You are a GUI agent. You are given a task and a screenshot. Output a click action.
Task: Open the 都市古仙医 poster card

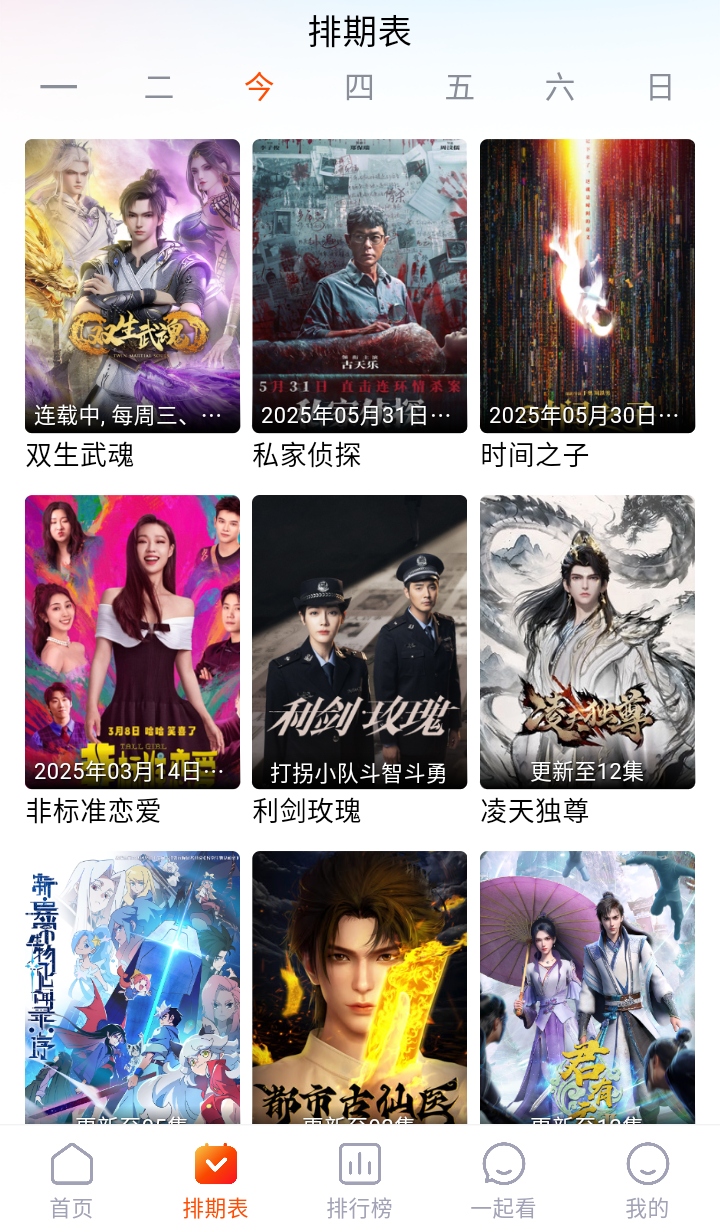coord(359,985)
